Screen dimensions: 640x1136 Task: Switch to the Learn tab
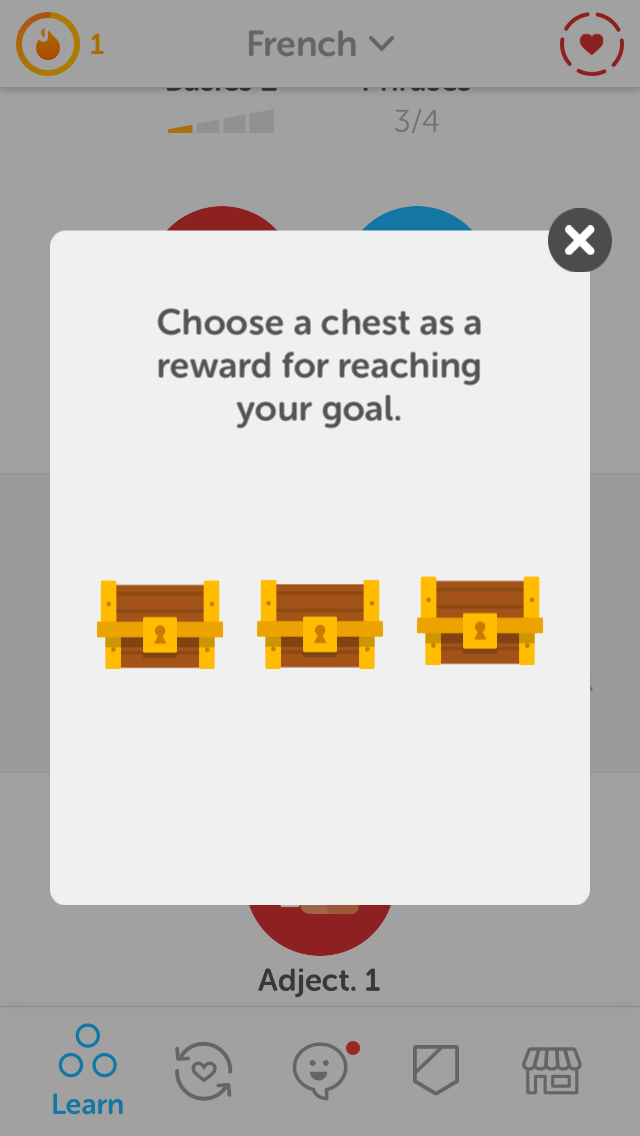pyautogui.click(x=88, y=1070)
